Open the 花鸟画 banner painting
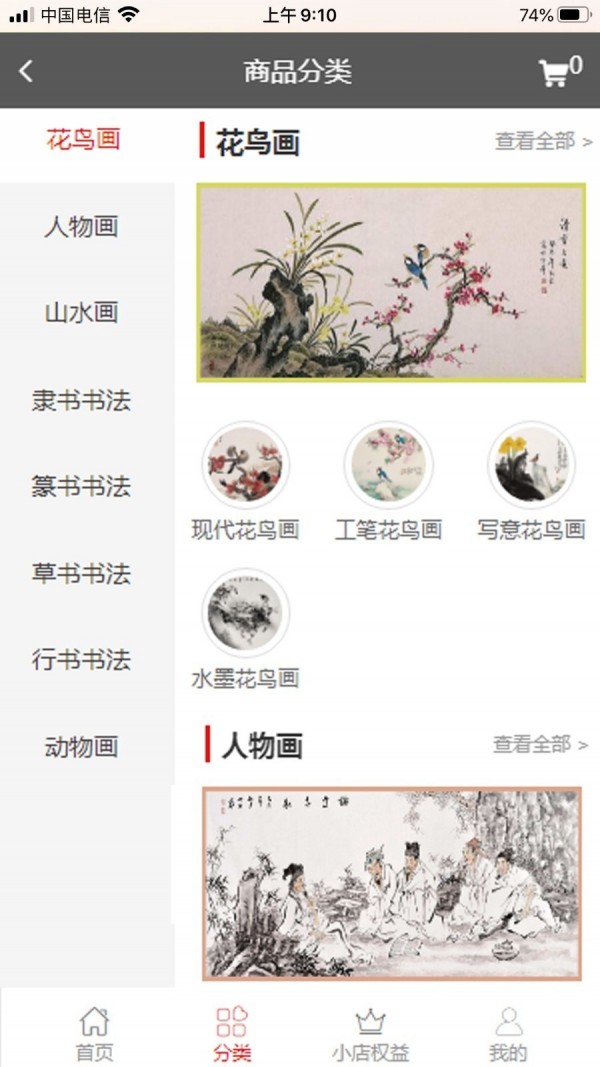The image size is (600, 1067). [x=391, y=282]
